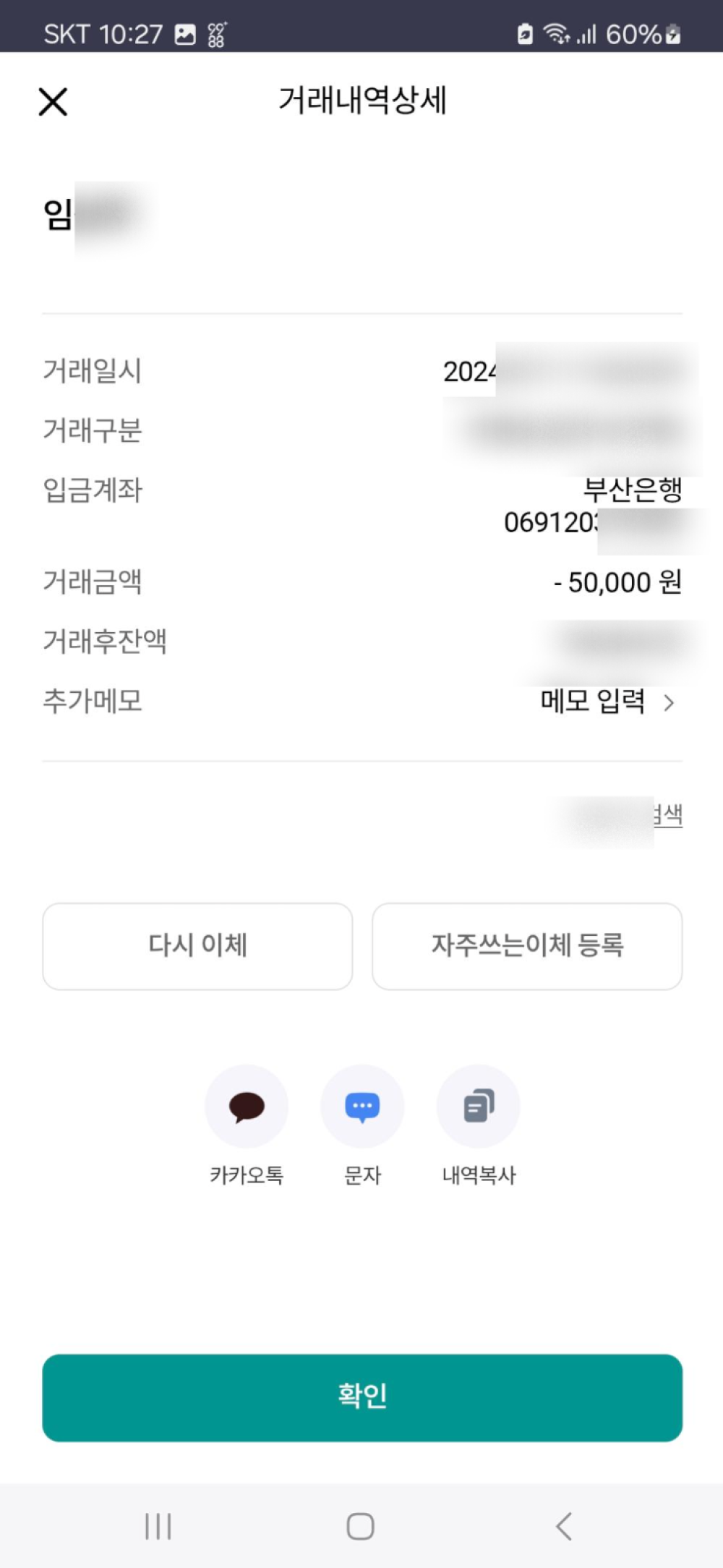Image resolution: width=723 pixels, height=1568 pixels.
Task: Confirm with the 확인 button
Action: (x=362, y=1397)
